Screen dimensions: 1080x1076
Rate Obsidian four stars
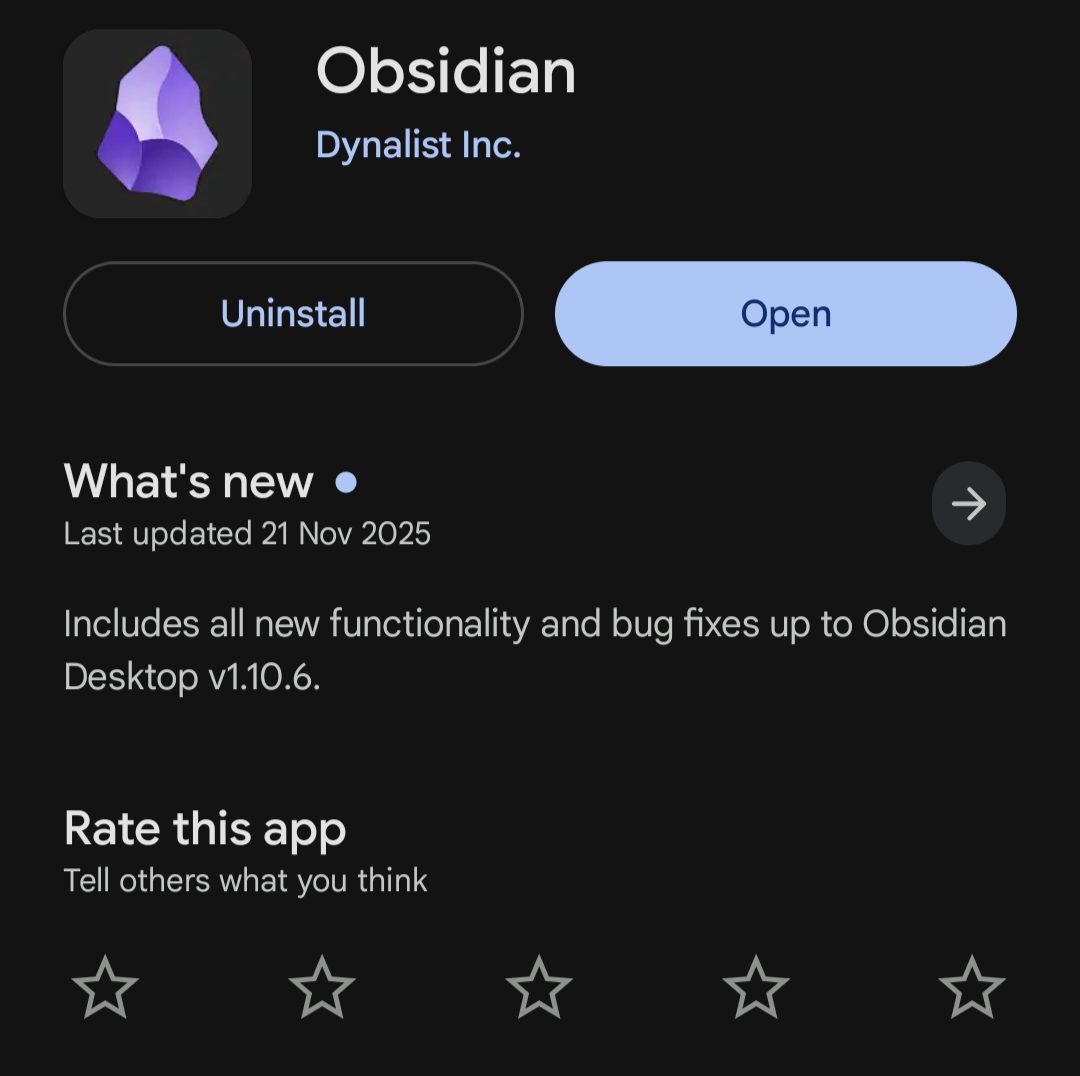click(x=756, y=986)
